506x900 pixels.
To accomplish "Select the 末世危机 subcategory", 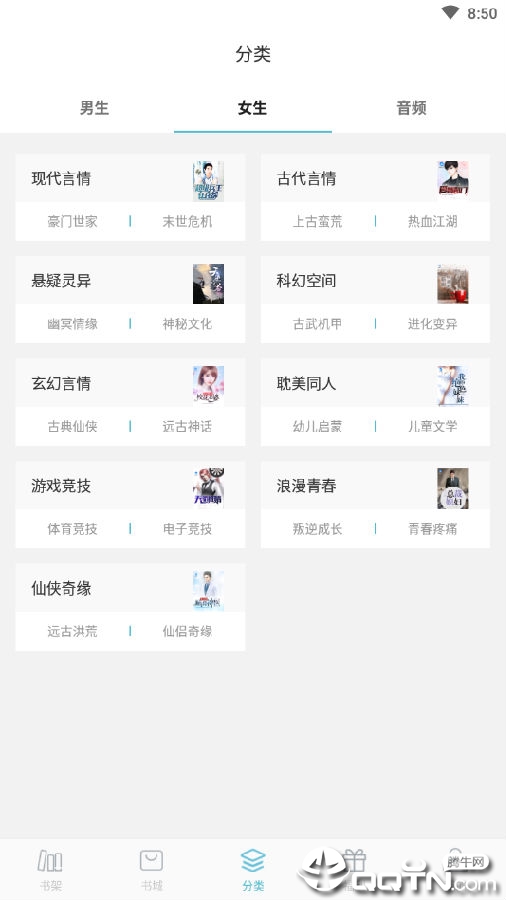I will [187, 221].
